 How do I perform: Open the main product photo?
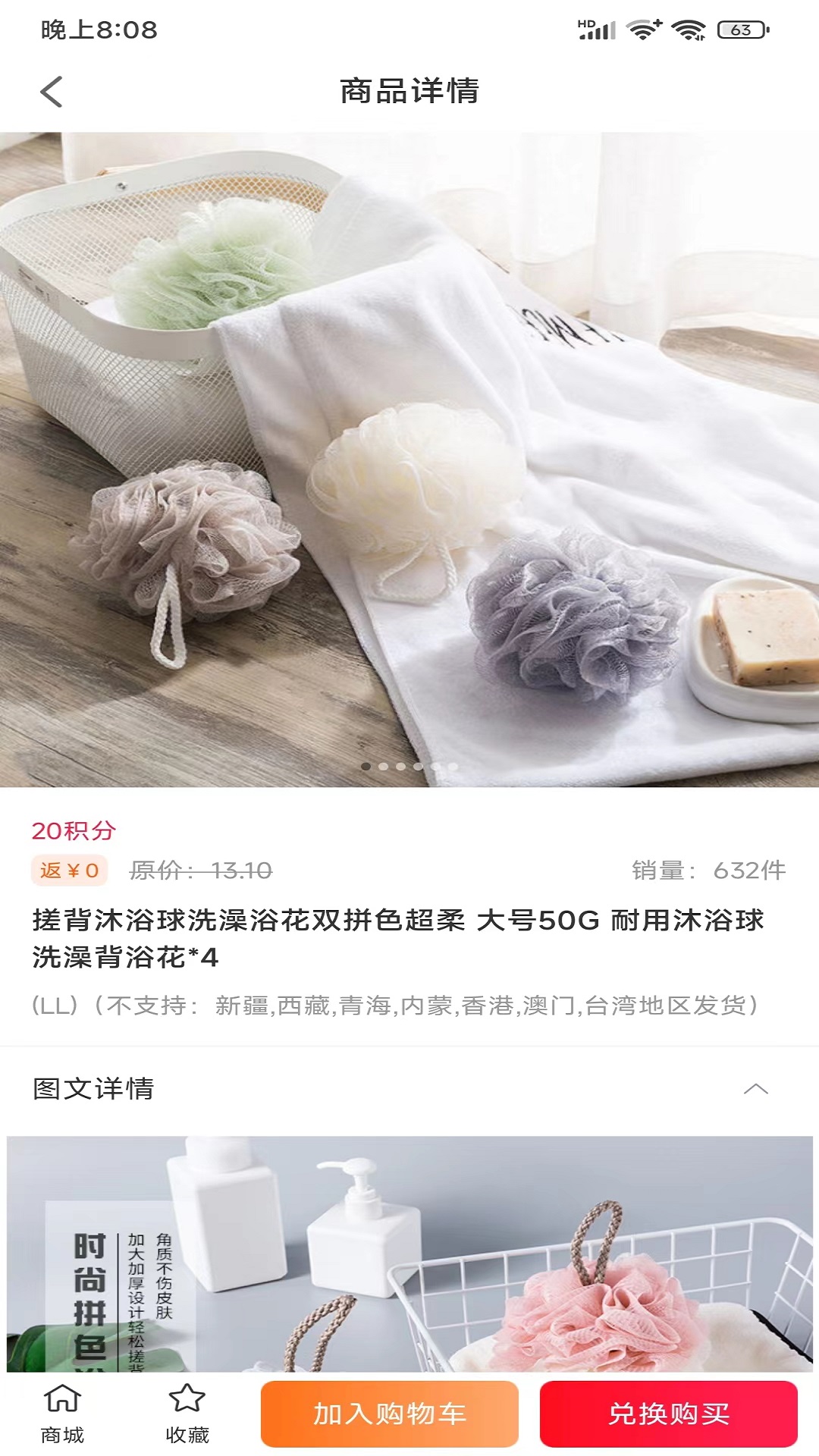pos(409,460)
